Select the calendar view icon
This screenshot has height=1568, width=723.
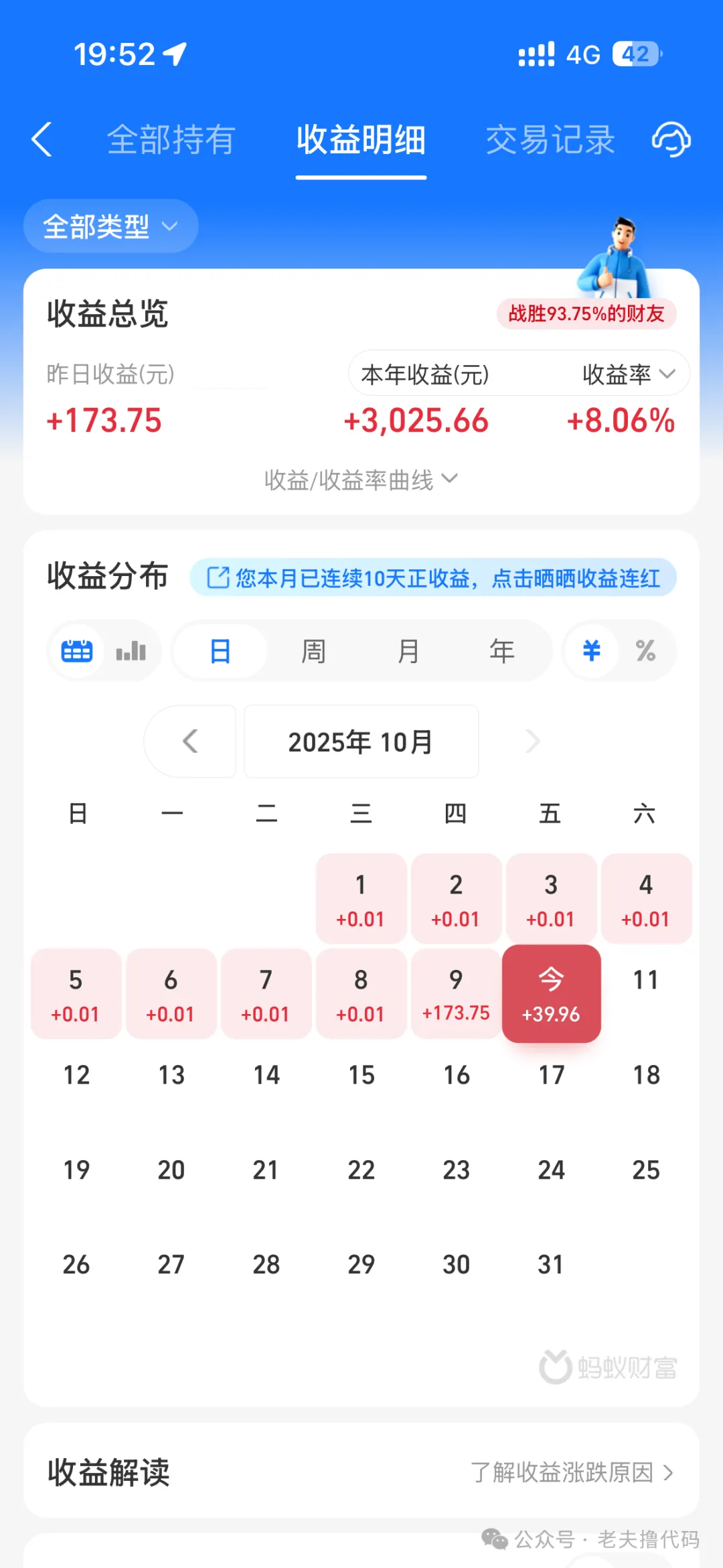pyautogui.click(x=77, y=650)
